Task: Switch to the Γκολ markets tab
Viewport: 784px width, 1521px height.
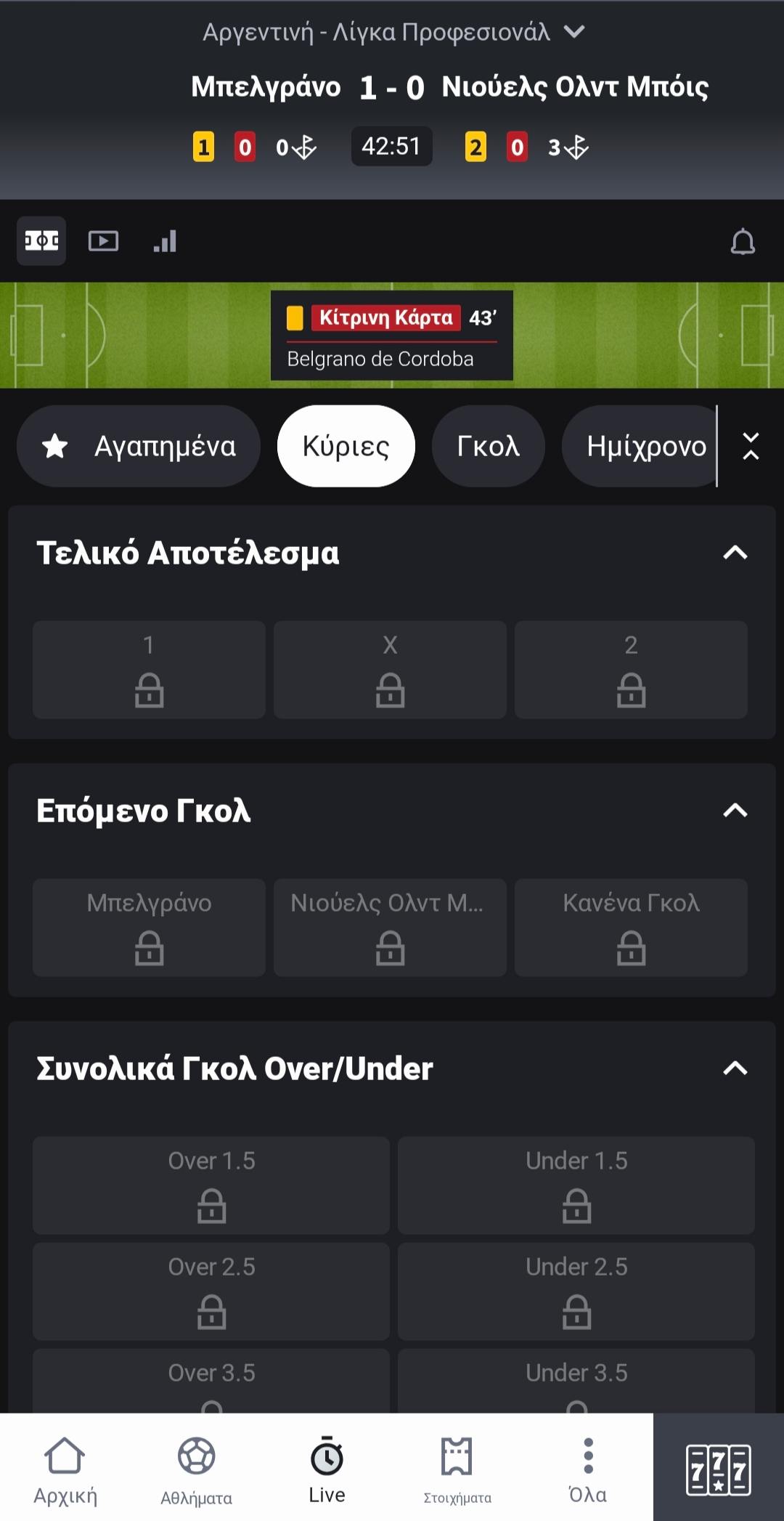Action: coord(488,446)
